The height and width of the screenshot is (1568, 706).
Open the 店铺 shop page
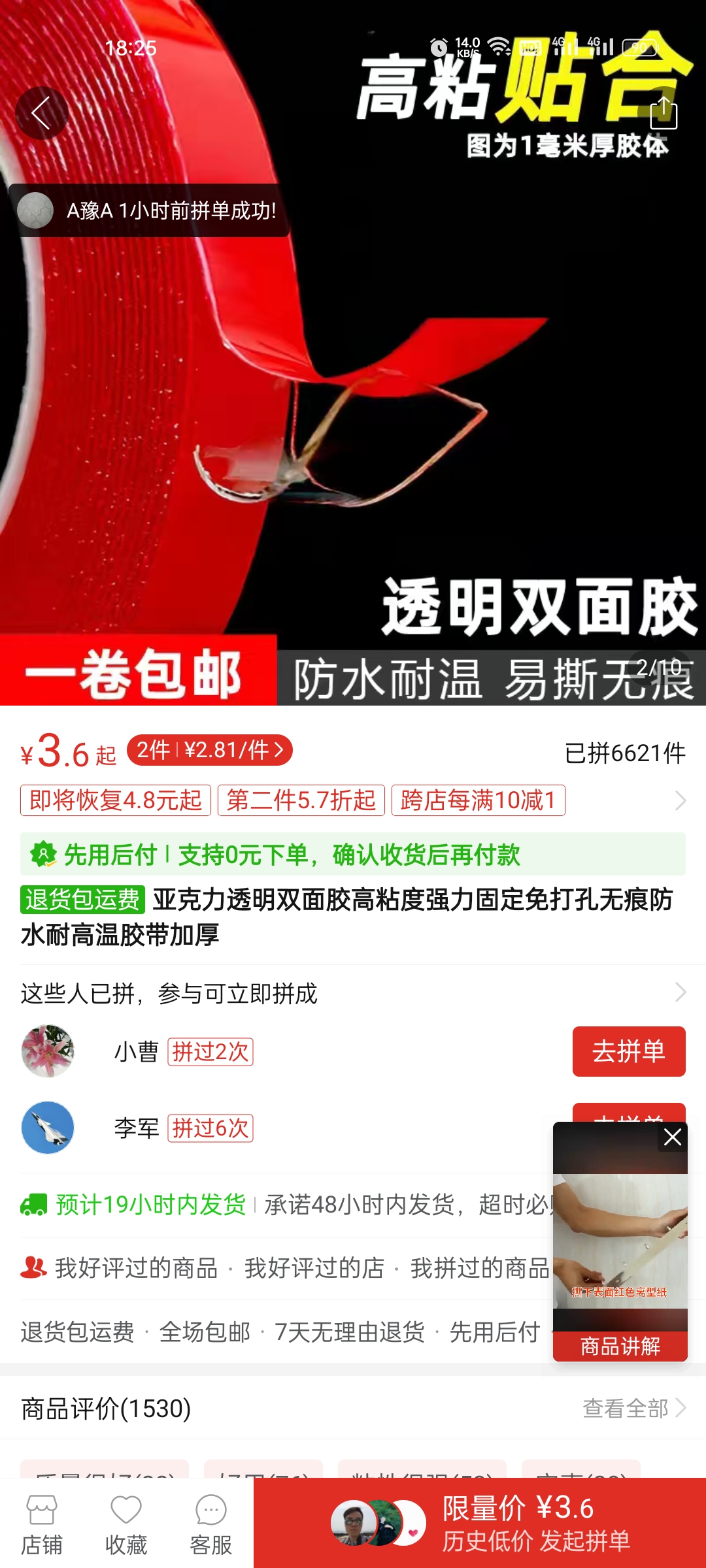42,1524
